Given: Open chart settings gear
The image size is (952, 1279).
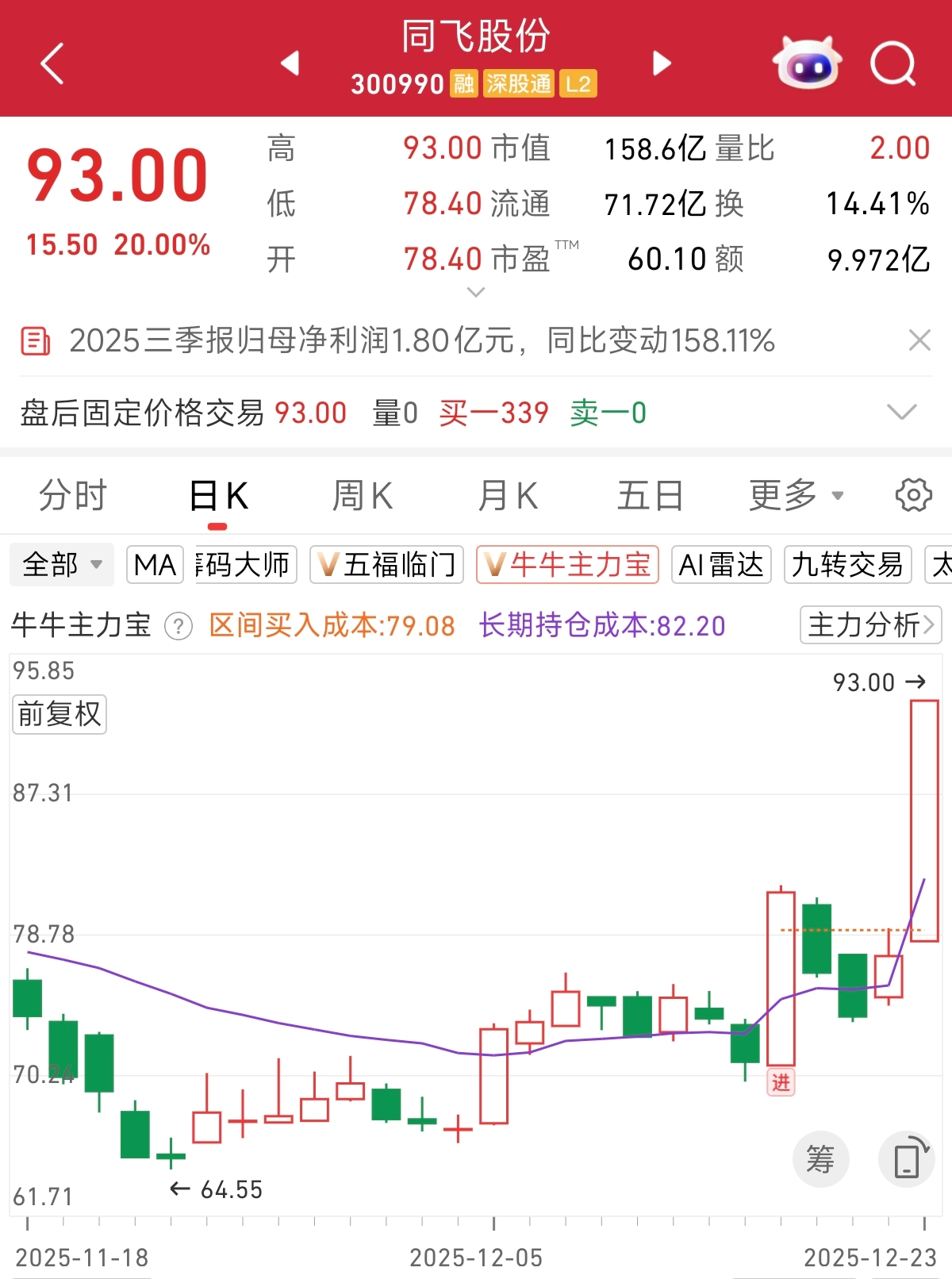Looking at the screenshot, I should tap(913, 496).
